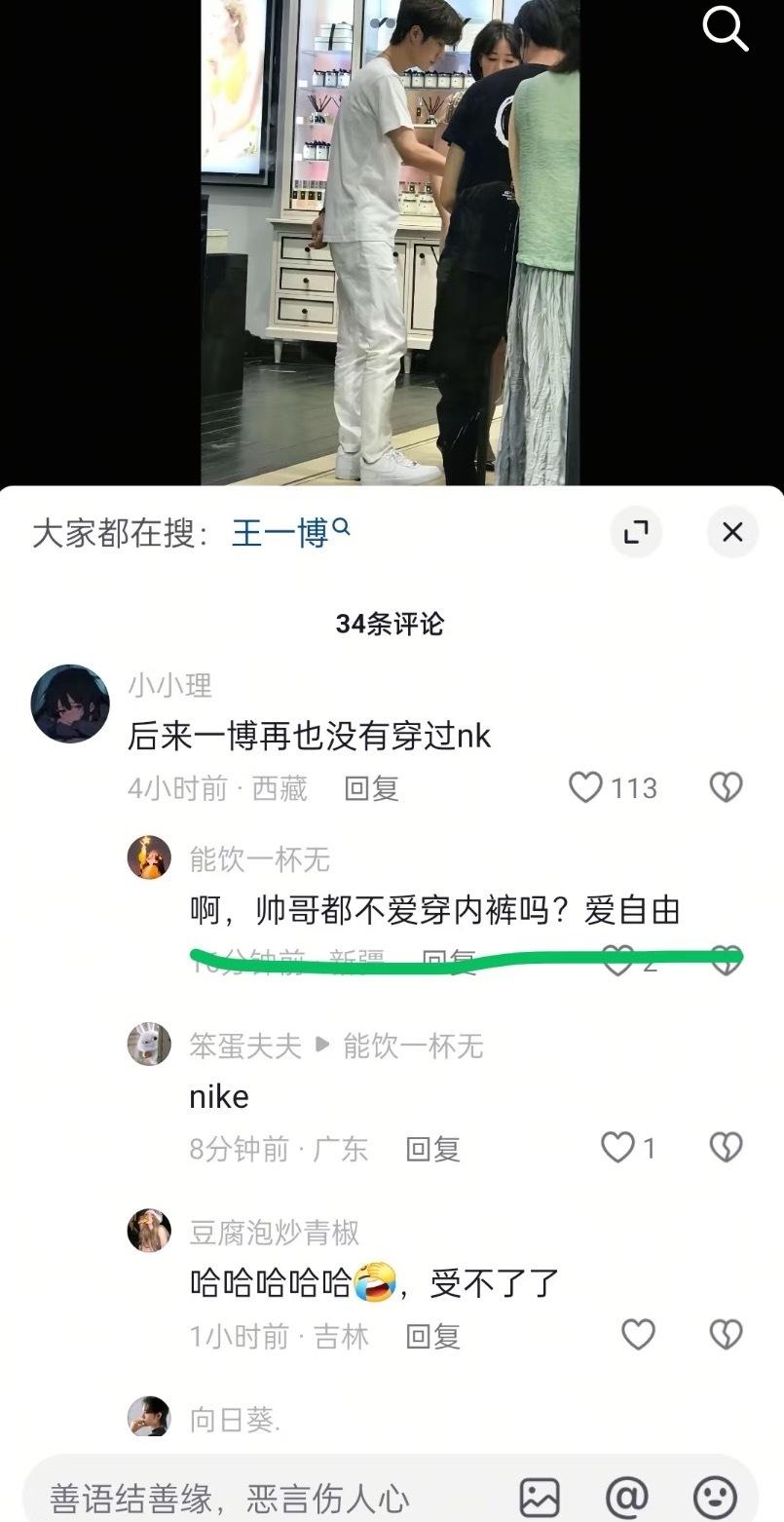Open search with the magnifier icon
The image size is (784, 1522).
[x=725, y=29]
